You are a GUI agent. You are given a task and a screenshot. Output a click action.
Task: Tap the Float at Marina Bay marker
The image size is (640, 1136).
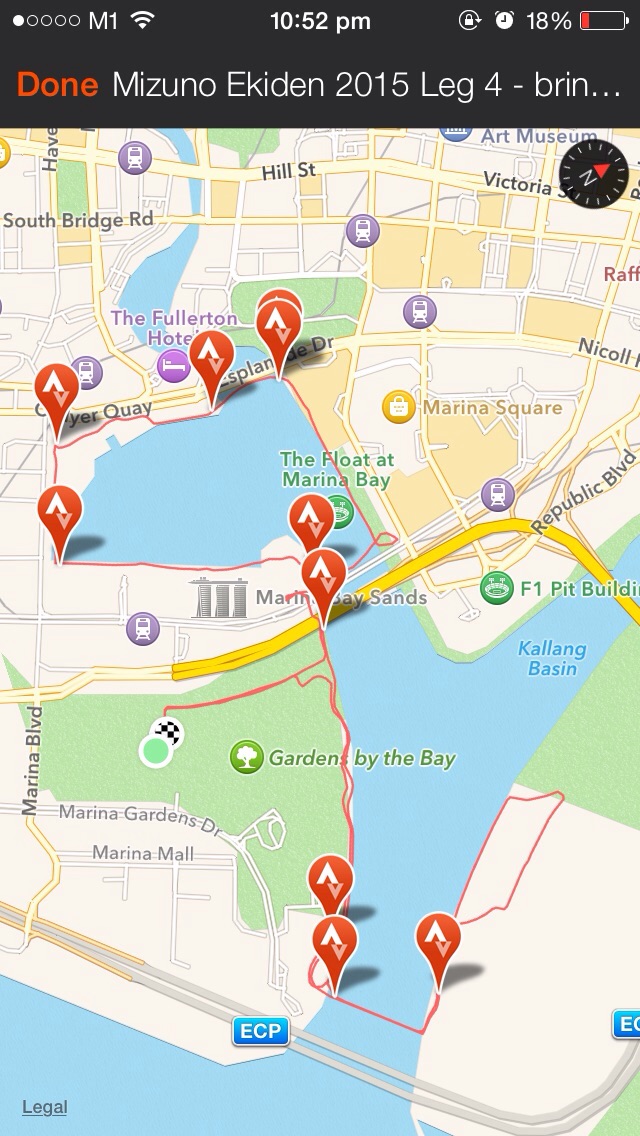(x=338, y=510)
